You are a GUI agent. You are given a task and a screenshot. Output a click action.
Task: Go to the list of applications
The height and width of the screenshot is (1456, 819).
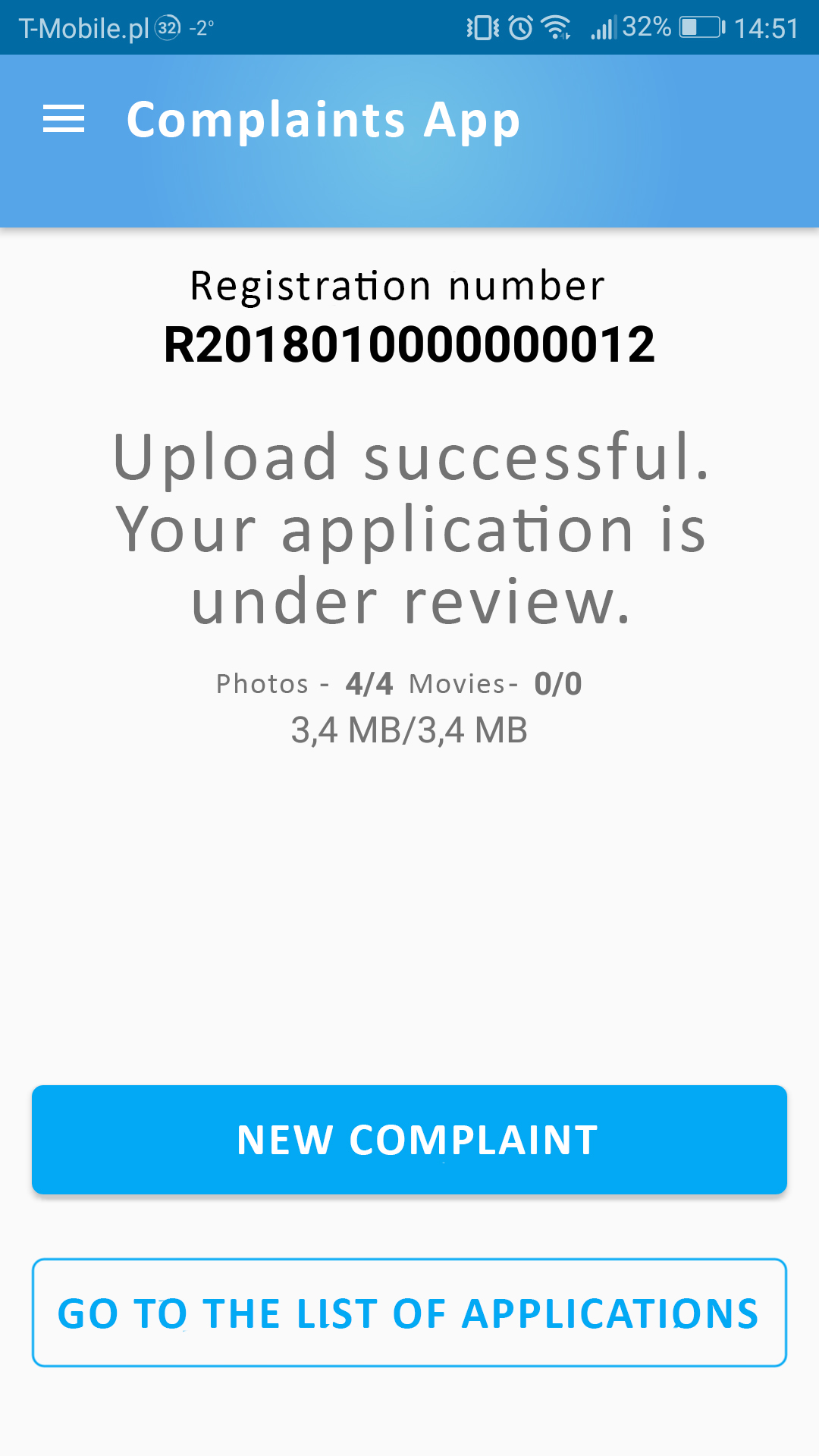click(x=409, y=1313)
